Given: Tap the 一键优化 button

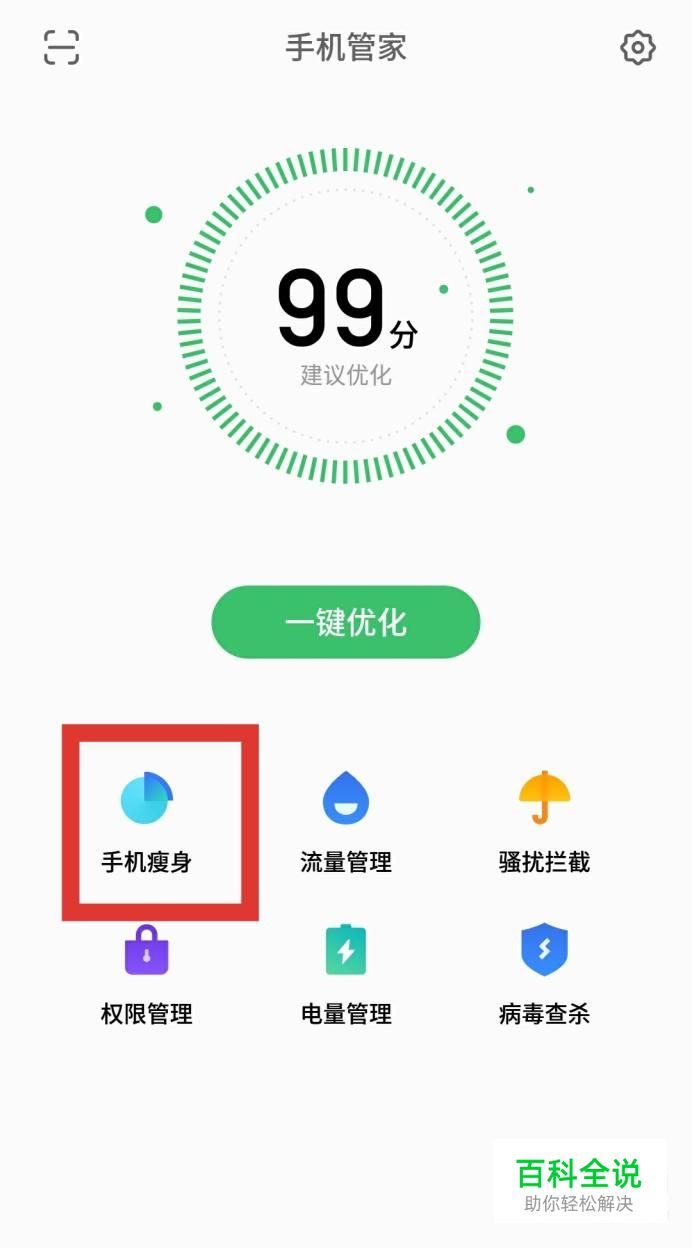Looking at the screenshot, I should [346, 622].
